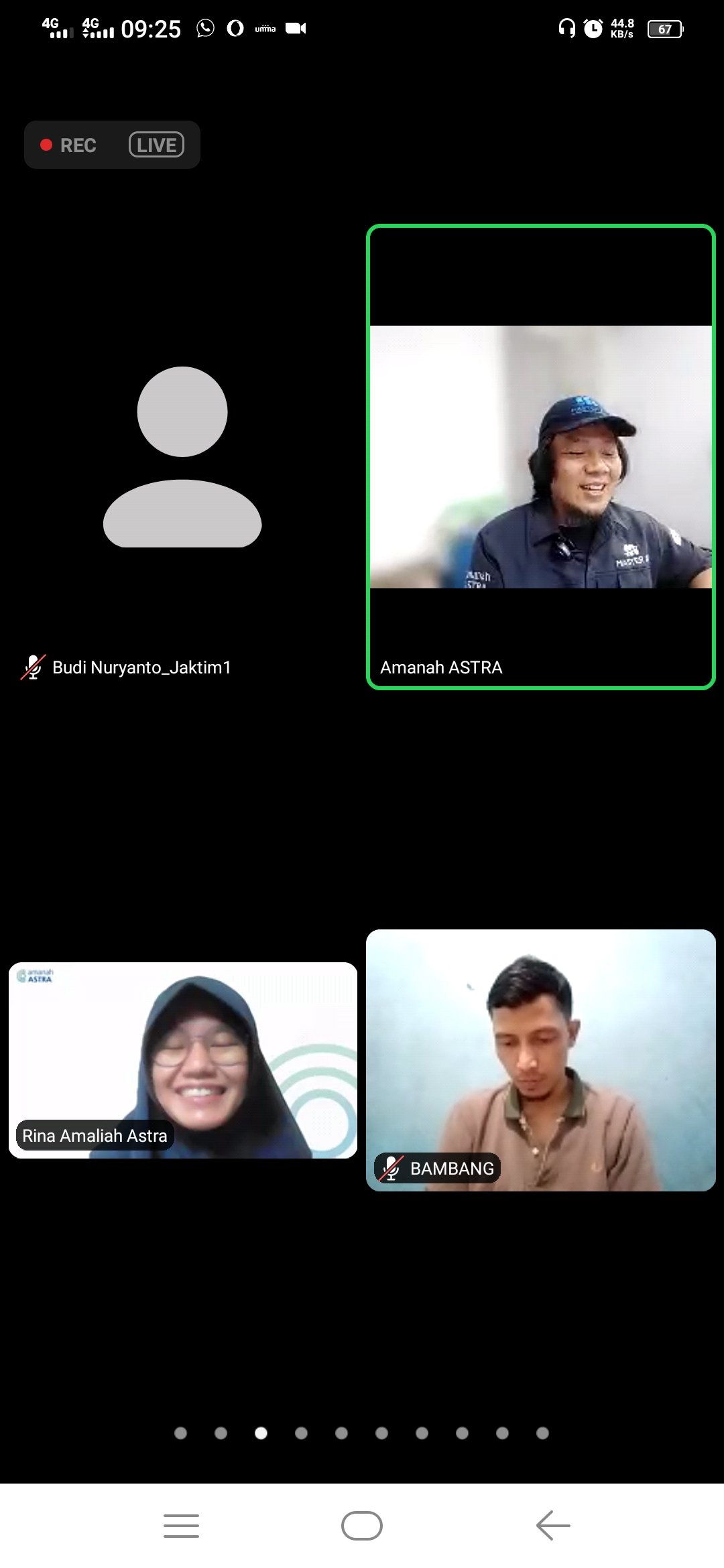This screenshot has height=1568, width=724.
Task: Select the BAMBANG video tile
Action: (x=540, y=1060)
